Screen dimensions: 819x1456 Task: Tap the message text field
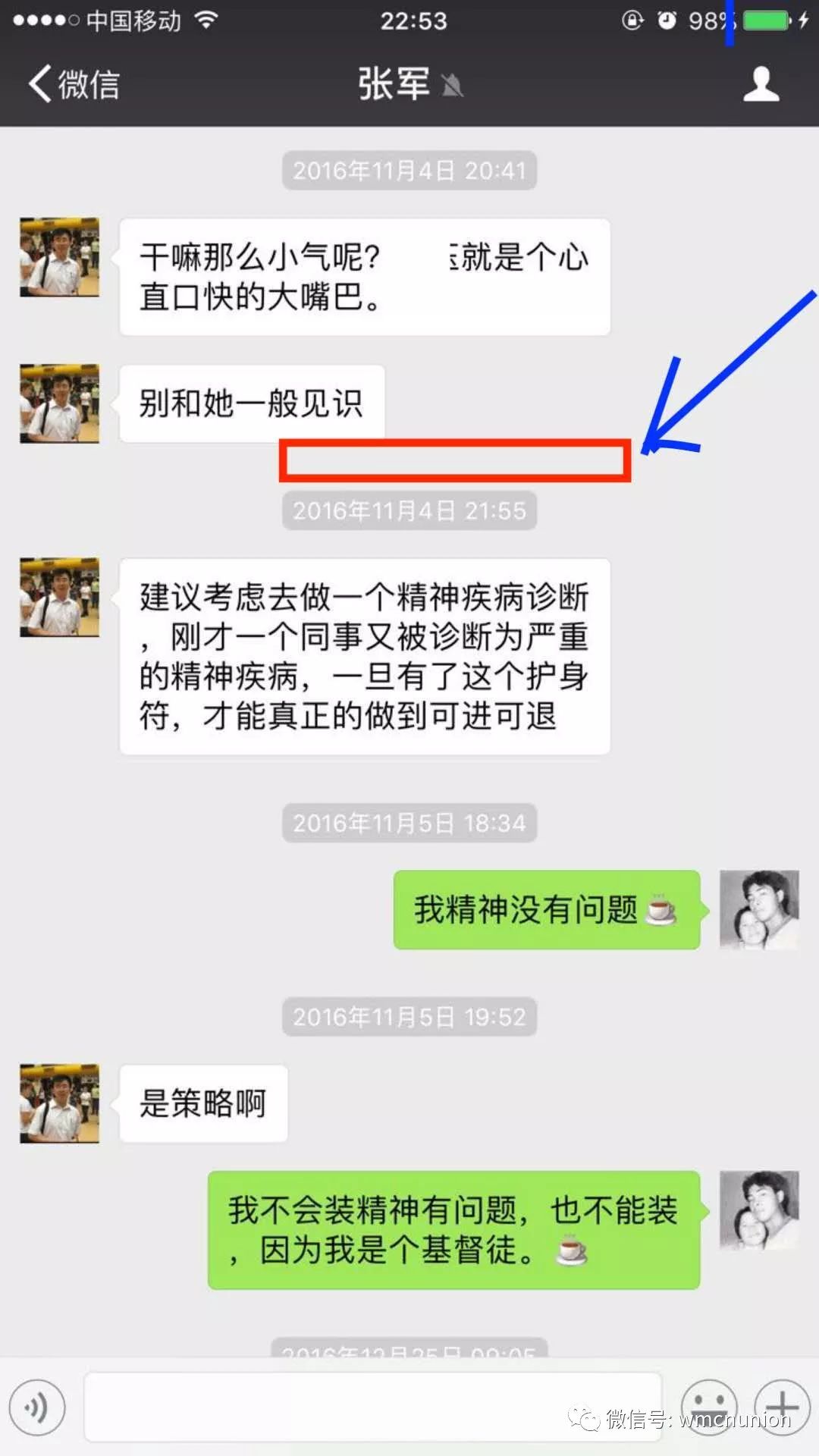(x=372, y=1407)
